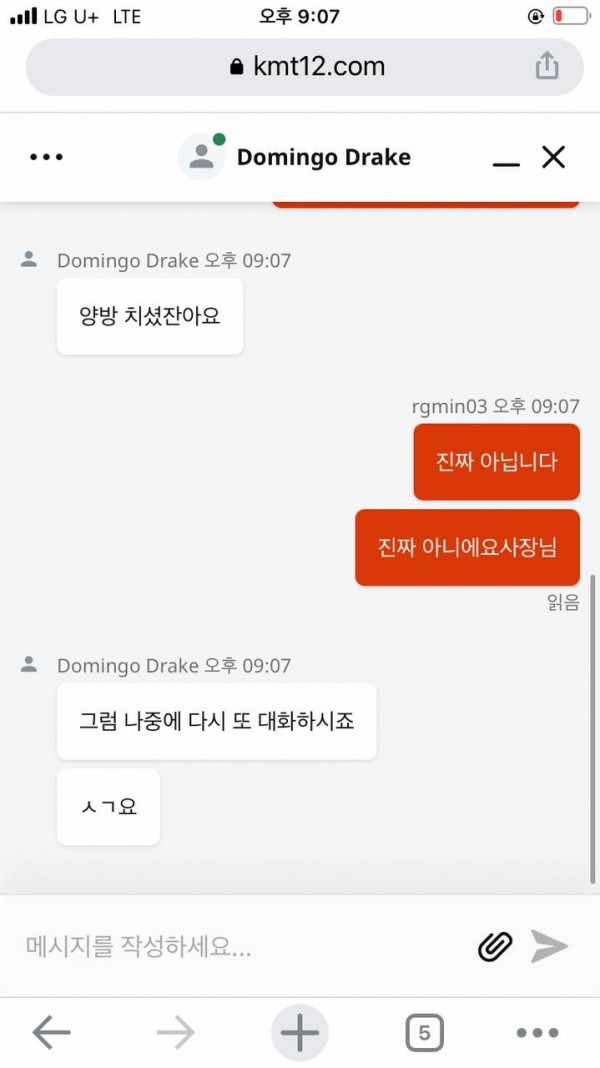Open the tab switcher showing 5 tabs
Image resolution: width=600 pixels, height=1068 pixels.
[x=424, y=1032]
